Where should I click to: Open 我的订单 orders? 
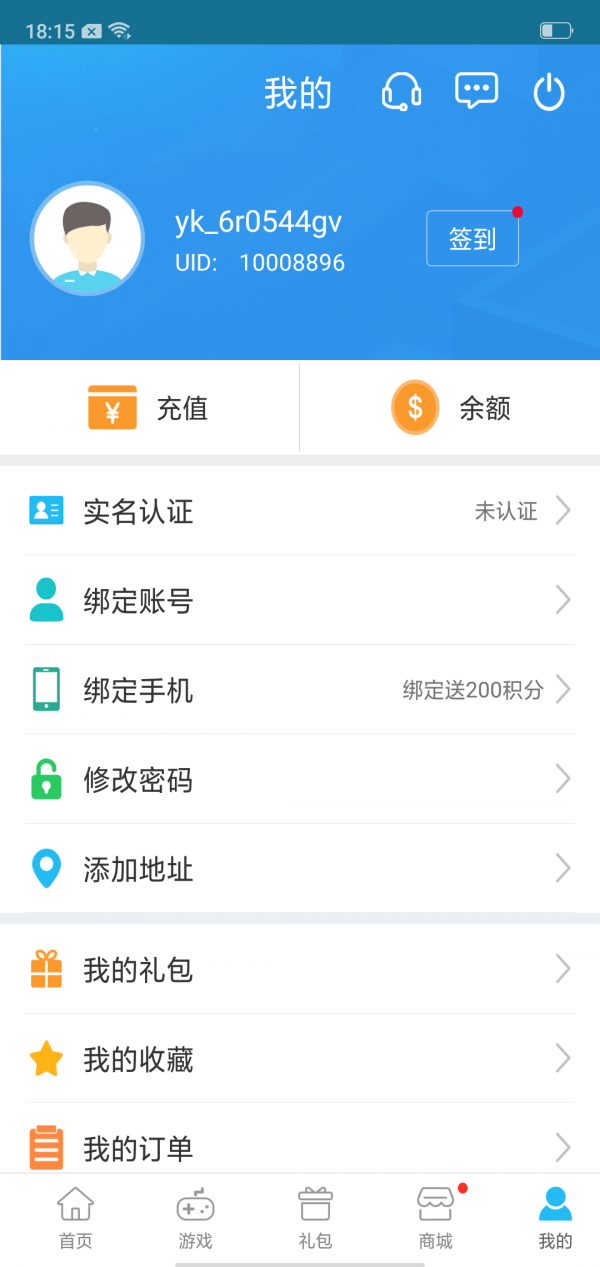[x=300, y=1147]
